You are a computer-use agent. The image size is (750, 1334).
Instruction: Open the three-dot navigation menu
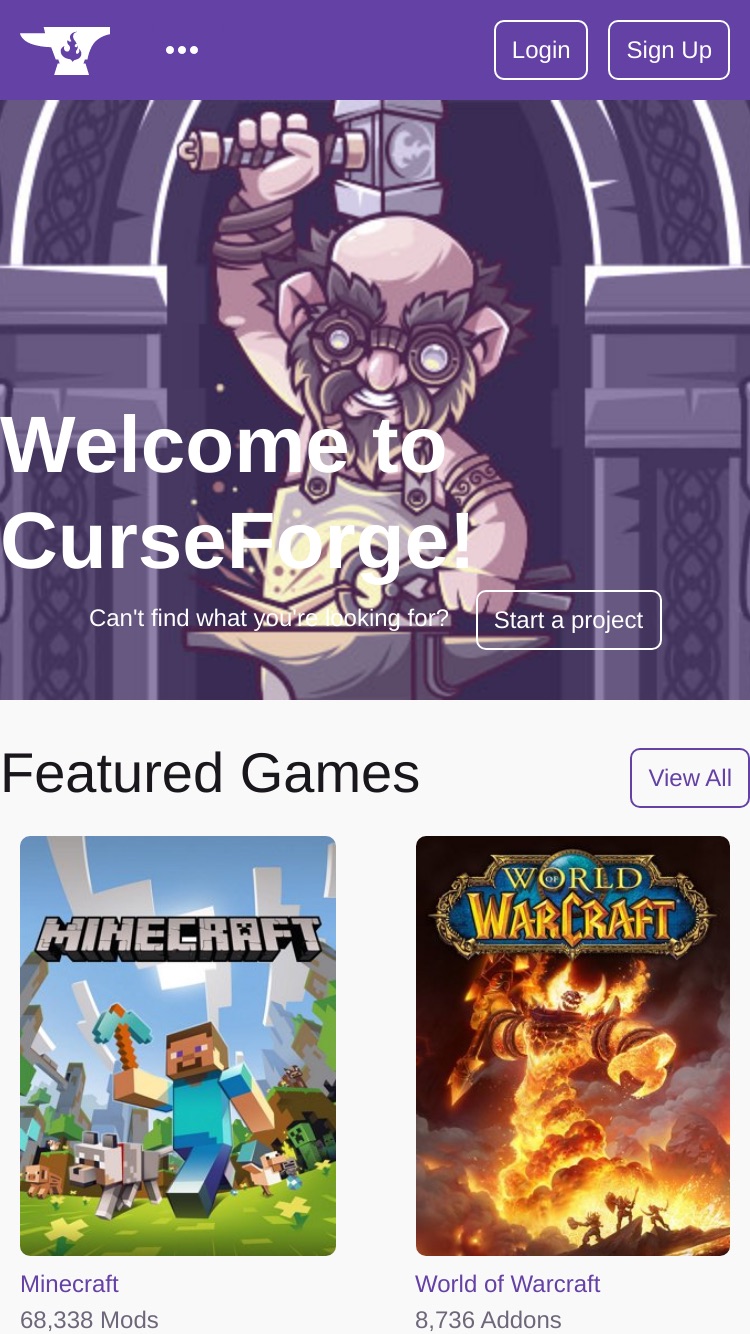click(182, 50)
